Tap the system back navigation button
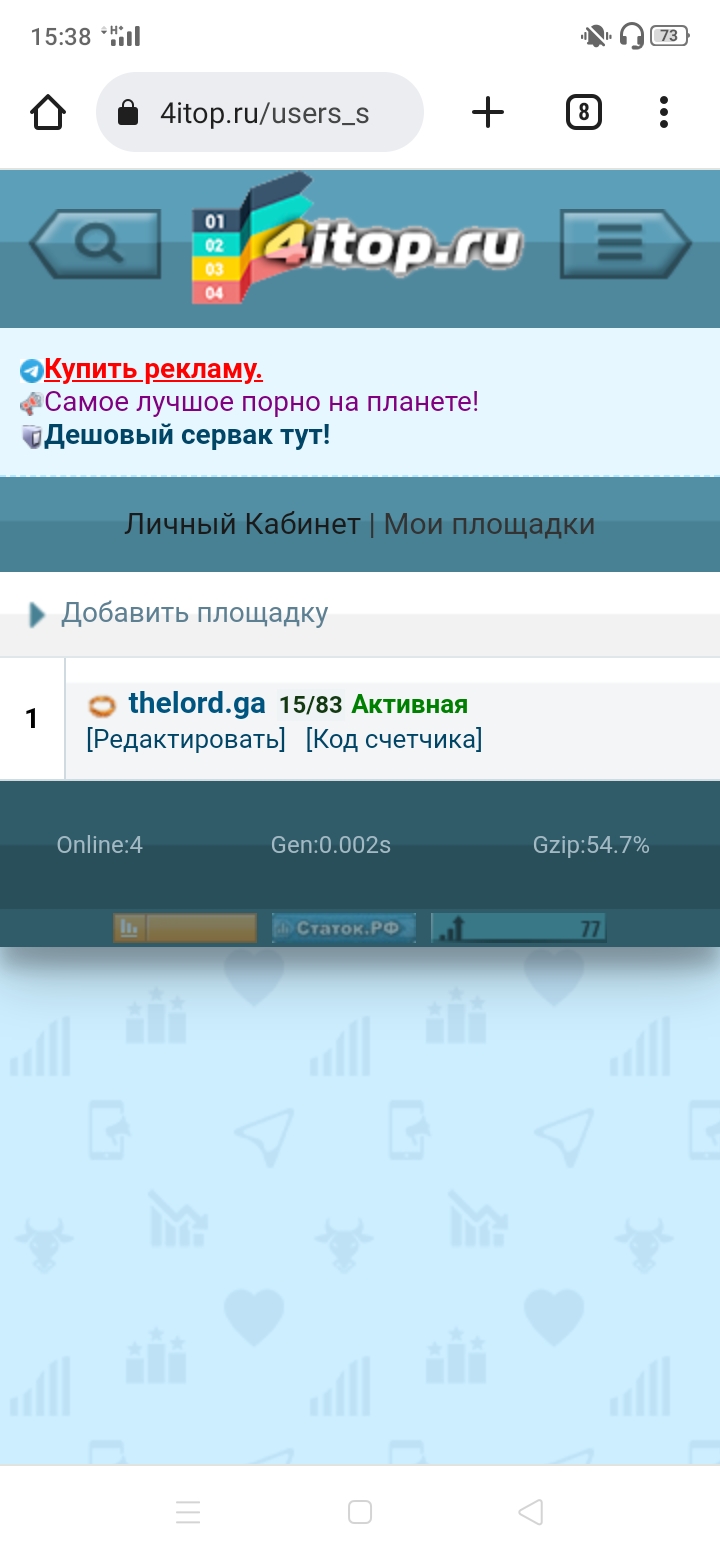Screen dimensions: 720x1560 click(531, 1511)
